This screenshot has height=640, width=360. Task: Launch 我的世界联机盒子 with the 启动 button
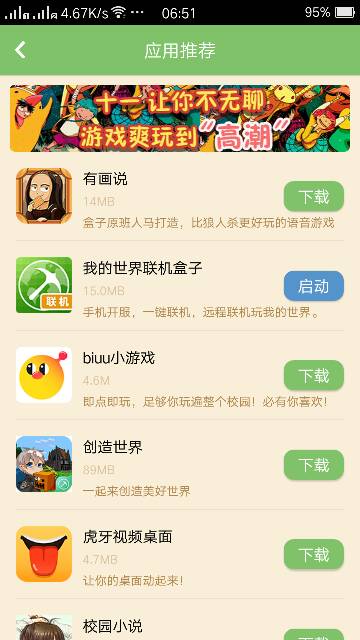click(x=313, y=286)
